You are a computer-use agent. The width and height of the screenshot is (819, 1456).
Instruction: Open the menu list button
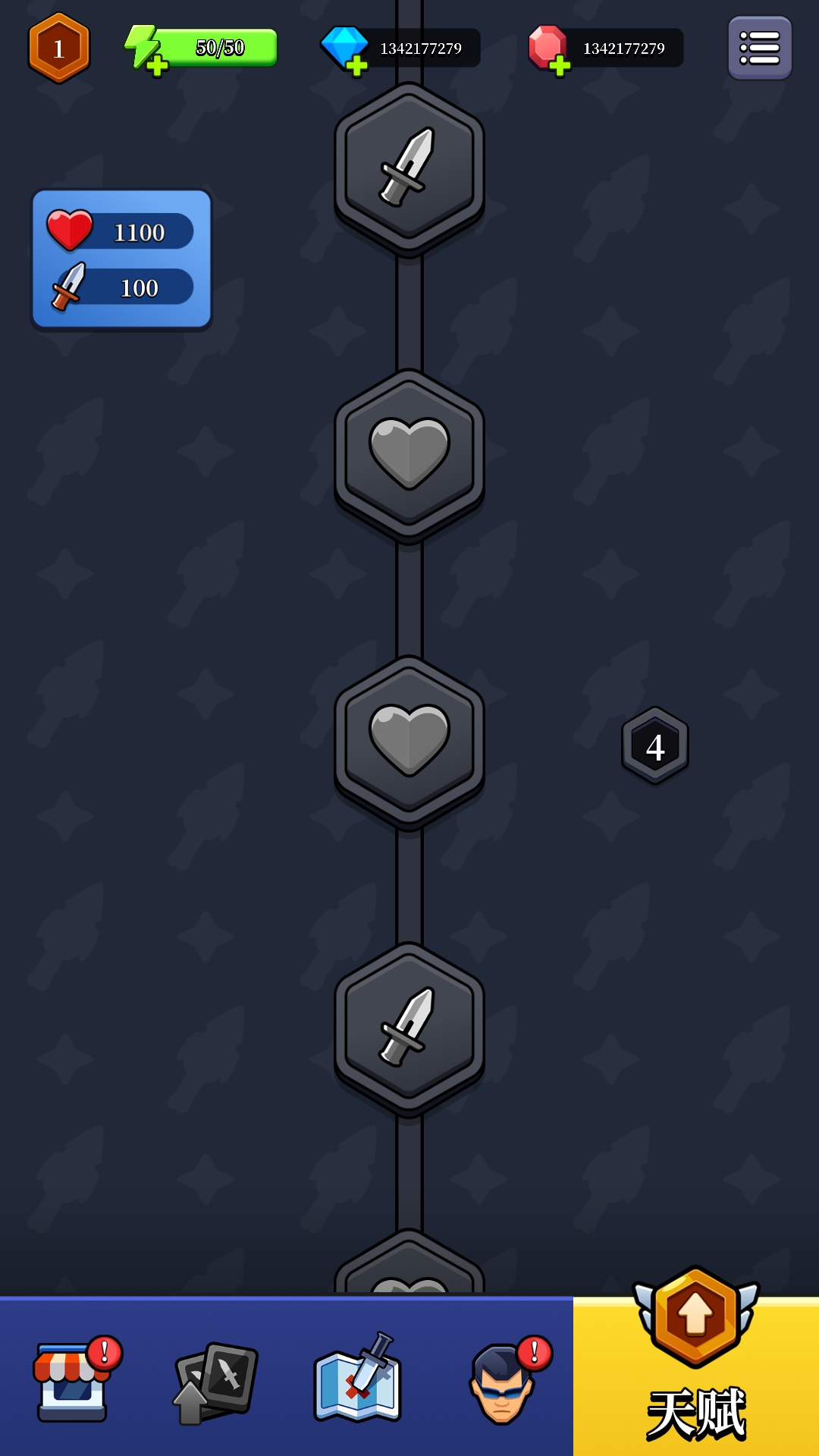[759, 48]
